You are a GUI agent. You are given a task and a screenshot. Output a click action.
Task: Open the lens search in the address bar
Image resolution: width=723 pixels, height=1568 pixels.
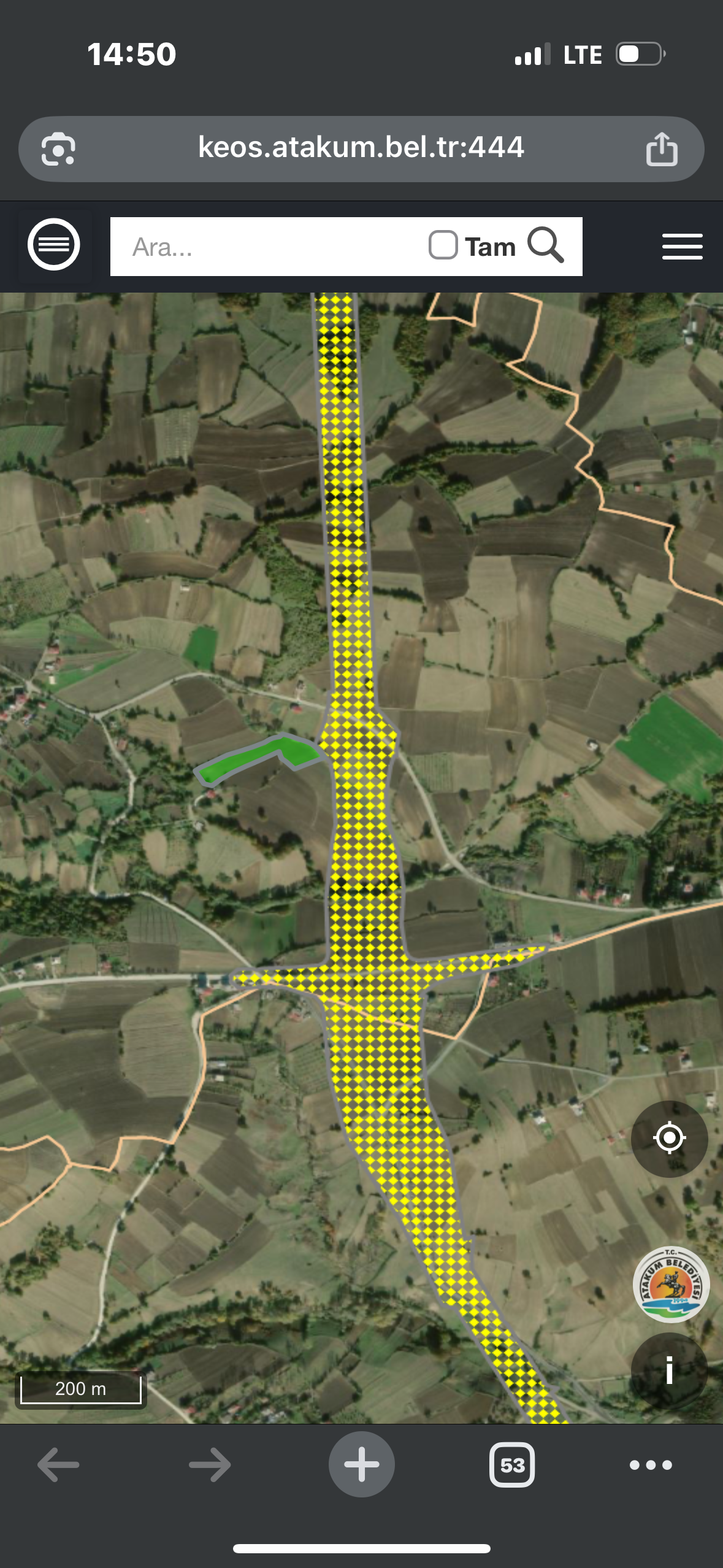click(x=58, y=149)
